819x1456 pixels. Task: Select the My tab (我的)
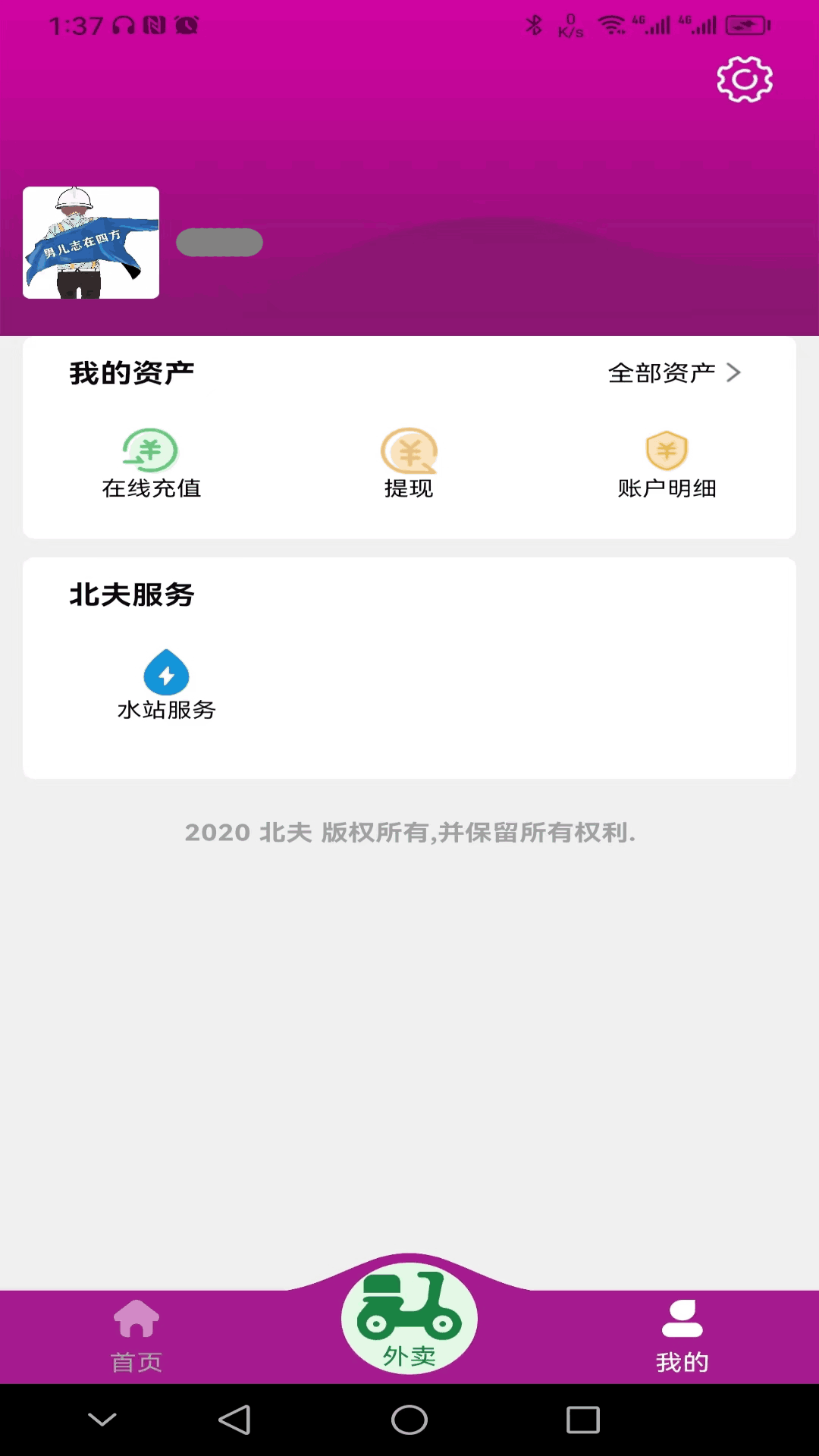click(682, 1336)
